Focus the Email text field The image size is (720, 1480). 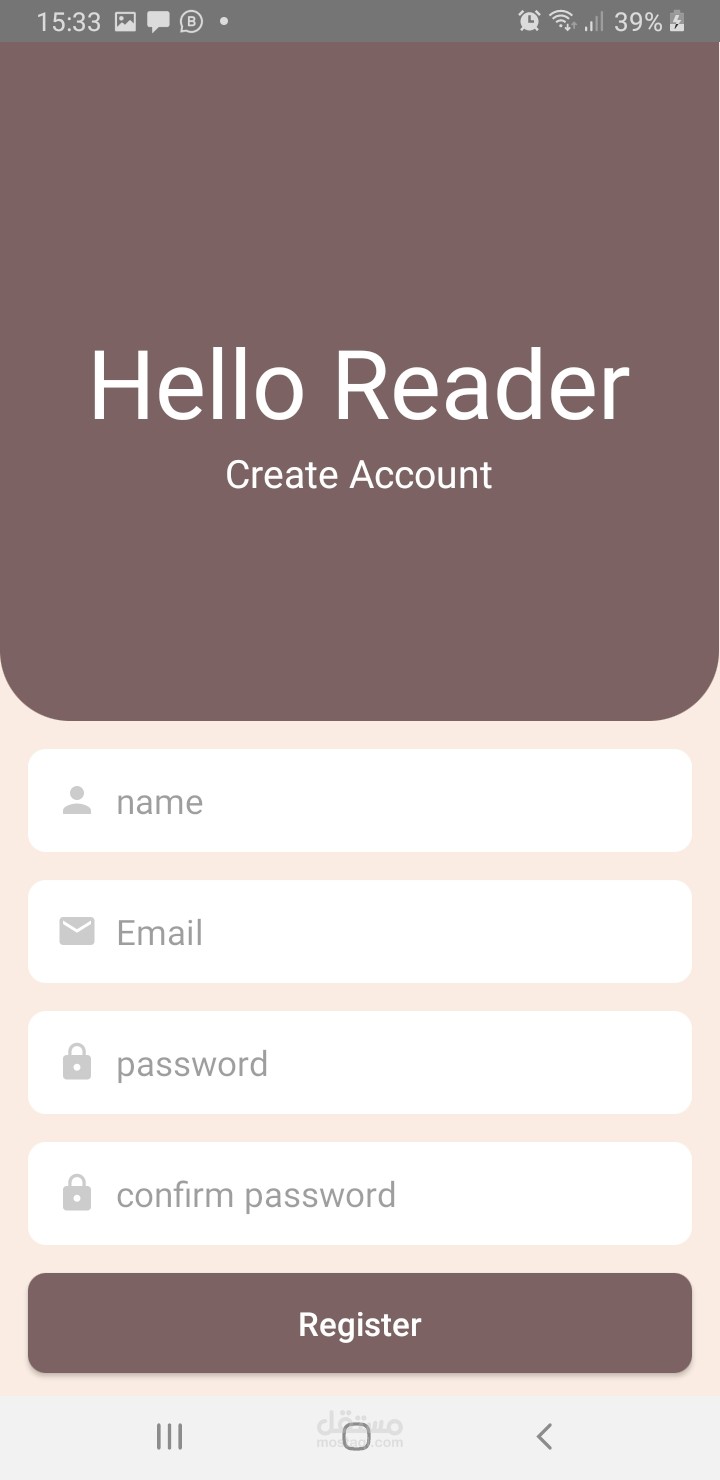tap(360, 932)
